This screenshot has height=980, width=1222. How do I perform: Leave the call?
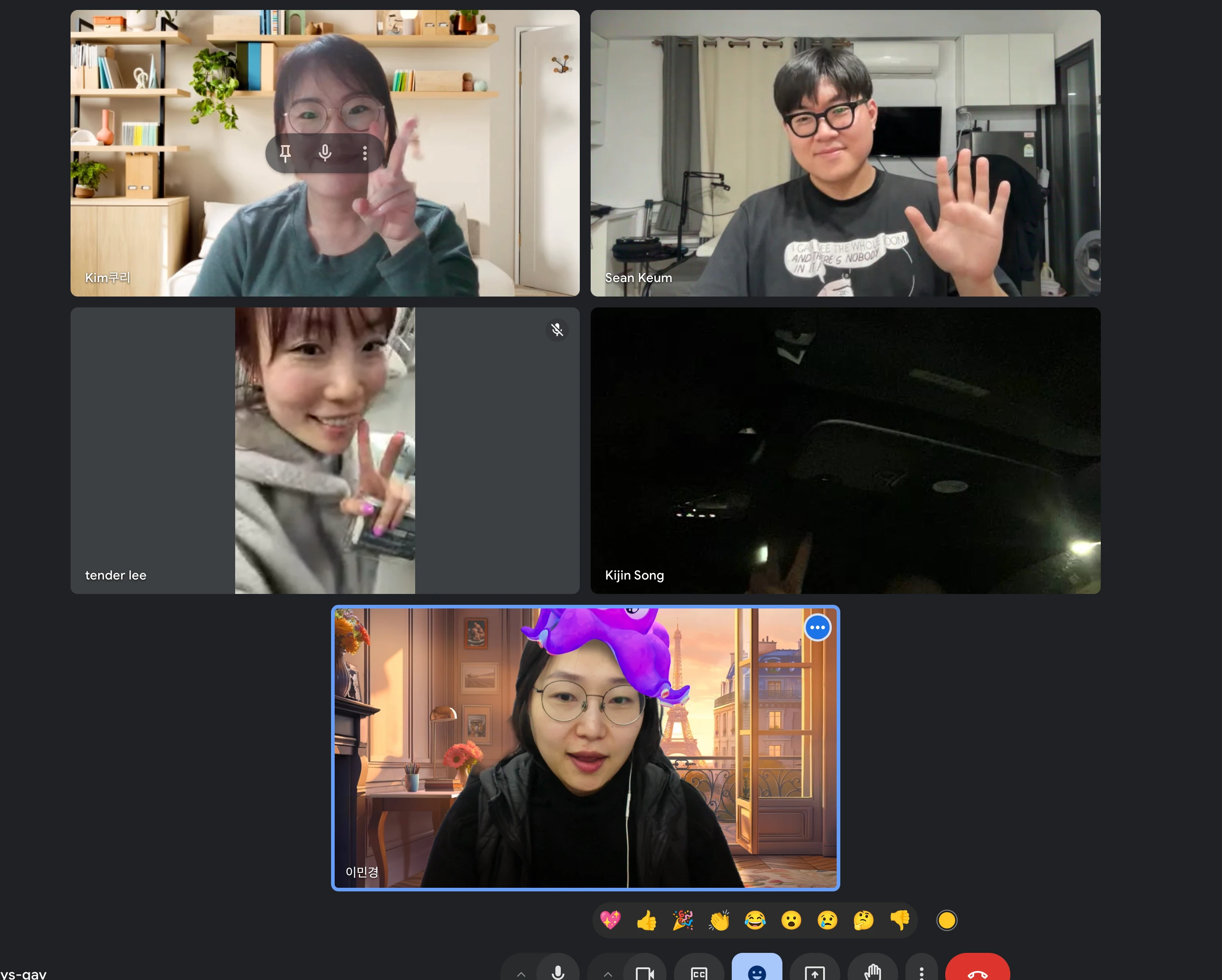[x=977, y=972]
